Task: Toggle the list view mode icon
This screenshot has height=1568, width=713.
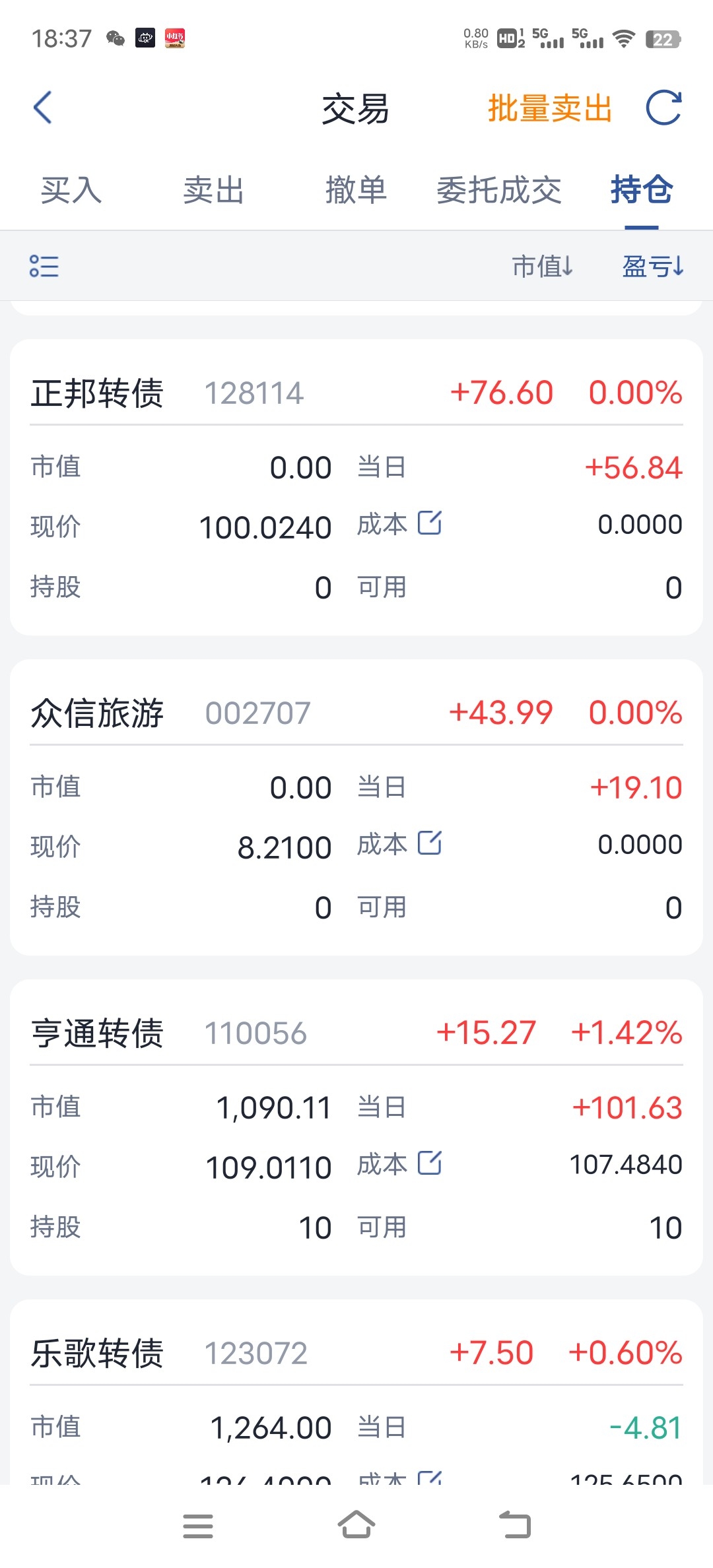Action: click(x=44, y=266)
